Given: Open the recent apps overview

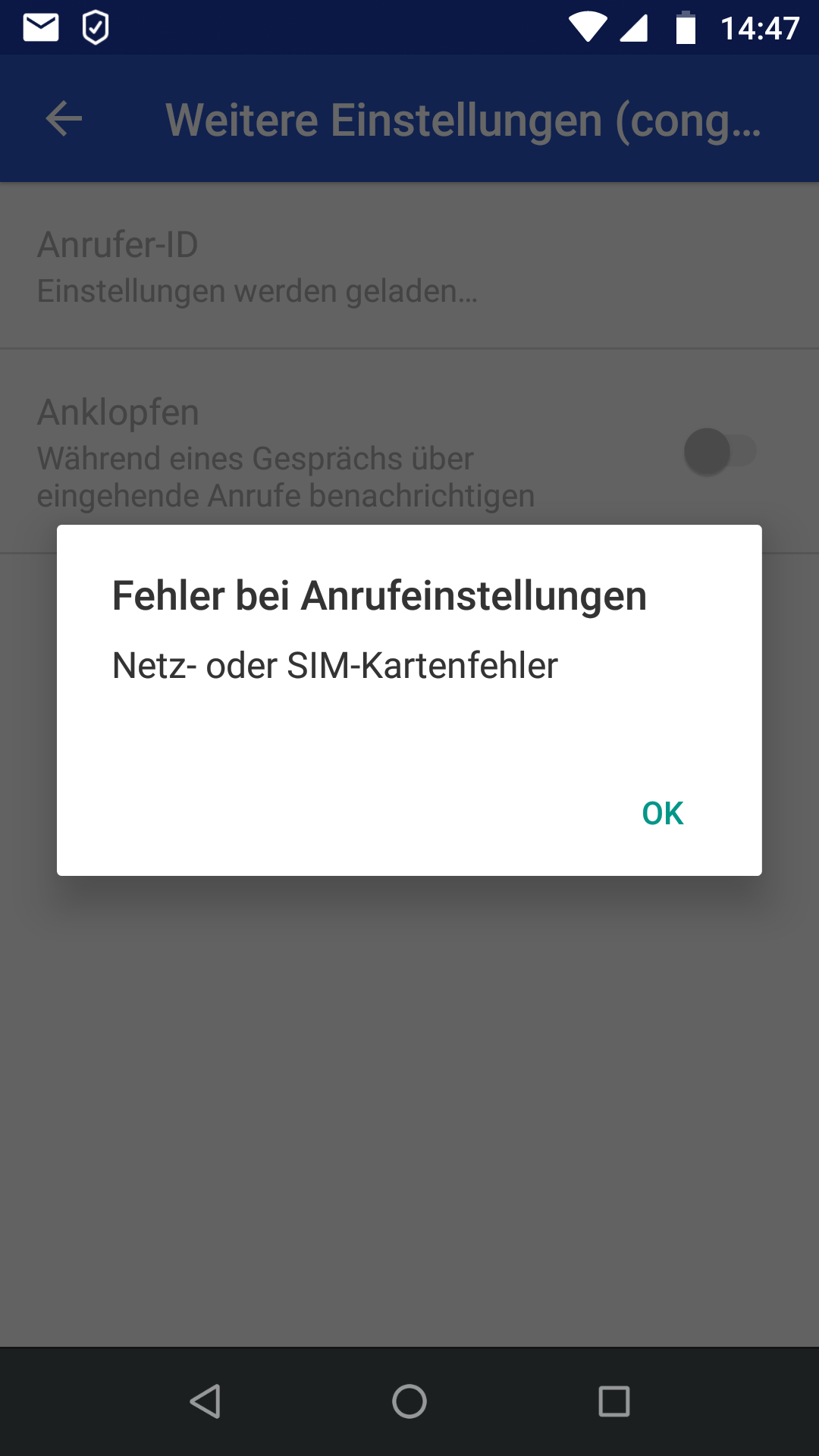Looking at the screenshot, I should pos(613,1401).
